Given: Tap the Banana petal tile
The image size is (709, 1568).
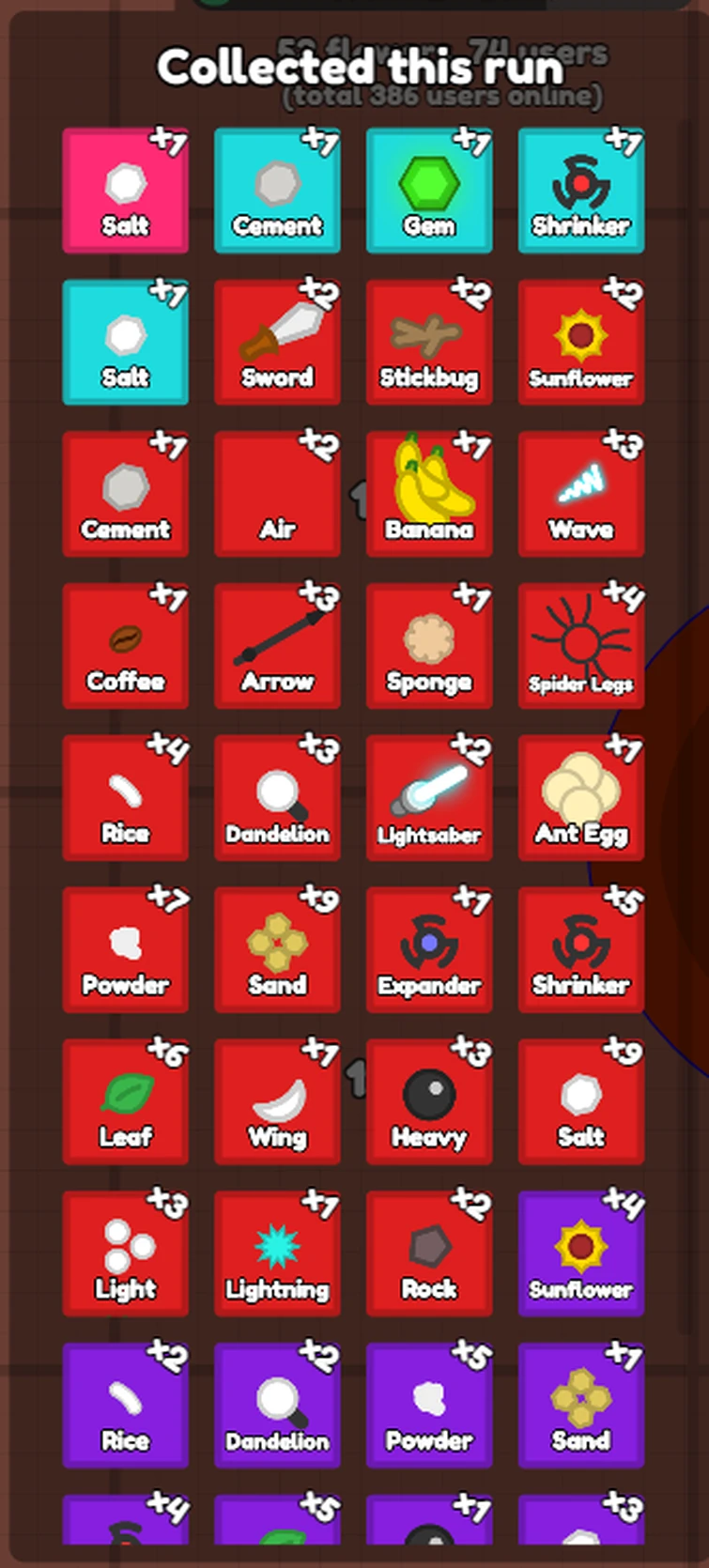Looking at the screenshot, I should click(x=429, y=495).
